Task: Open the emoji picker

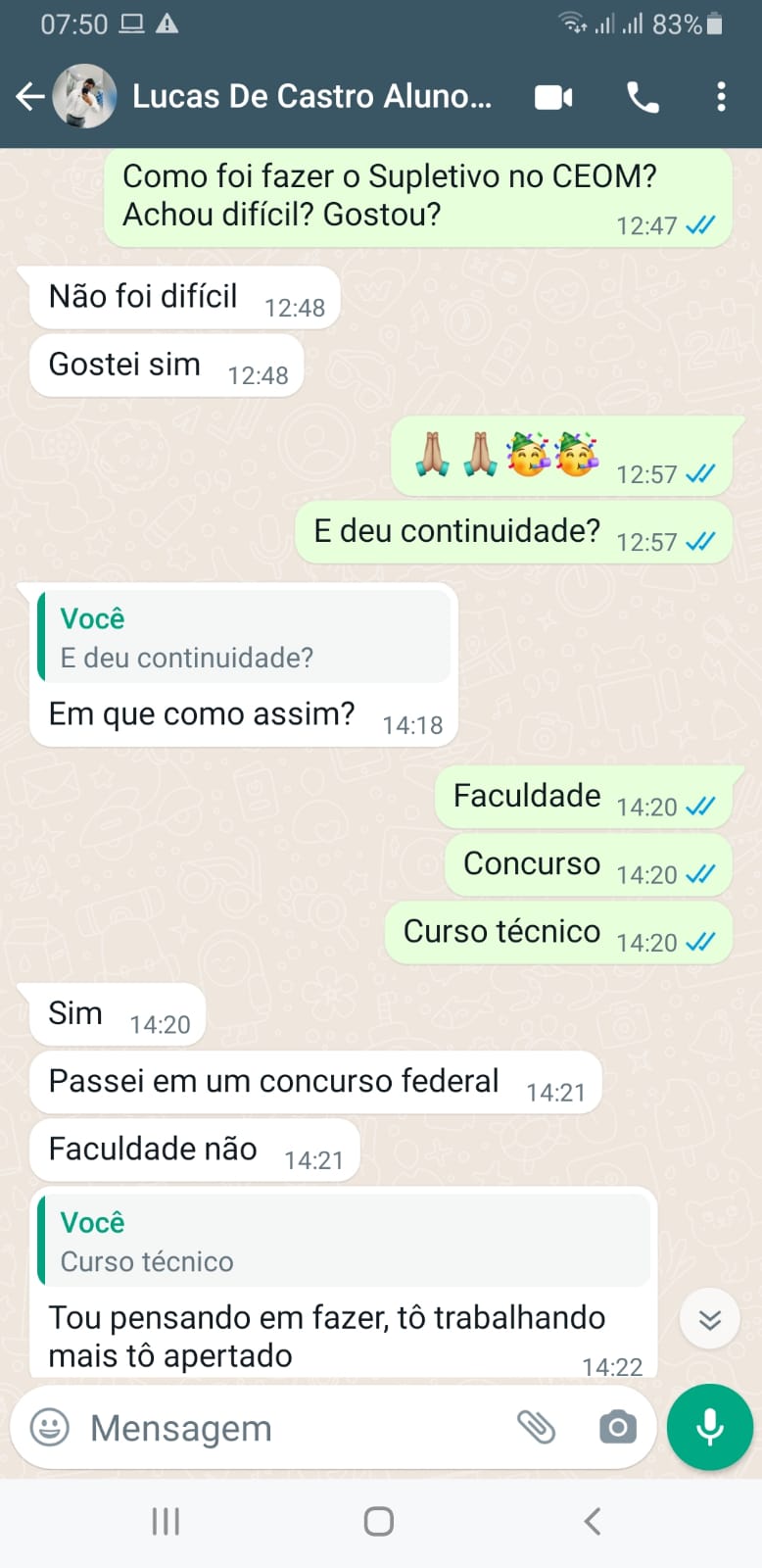Action: point(50,1428)
